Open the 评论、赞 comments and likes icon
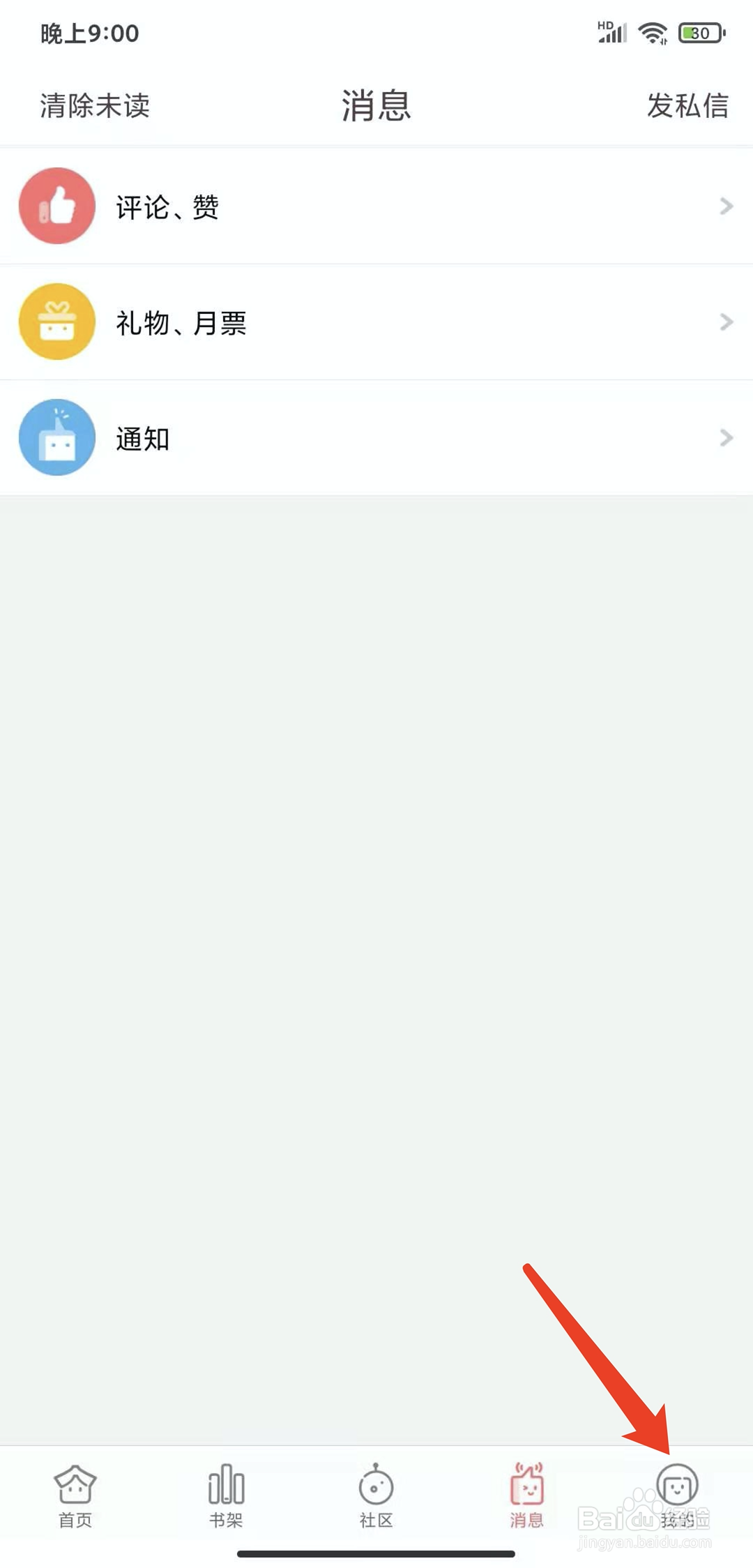Viewport: 753px width, 1568px height. click(57, 206)
